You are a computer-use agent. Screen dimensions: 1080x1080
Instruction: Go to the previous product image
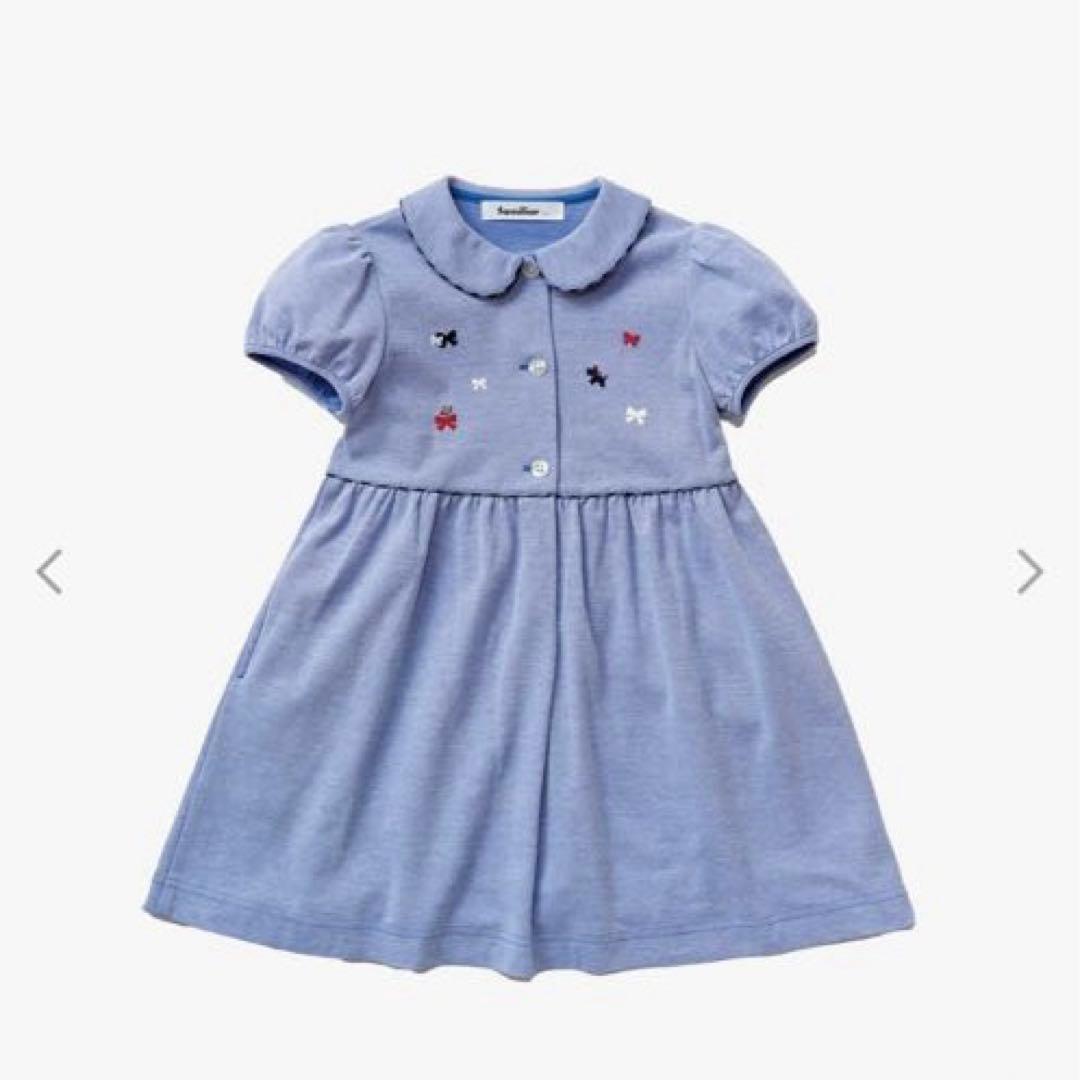(x=50, y=571)
